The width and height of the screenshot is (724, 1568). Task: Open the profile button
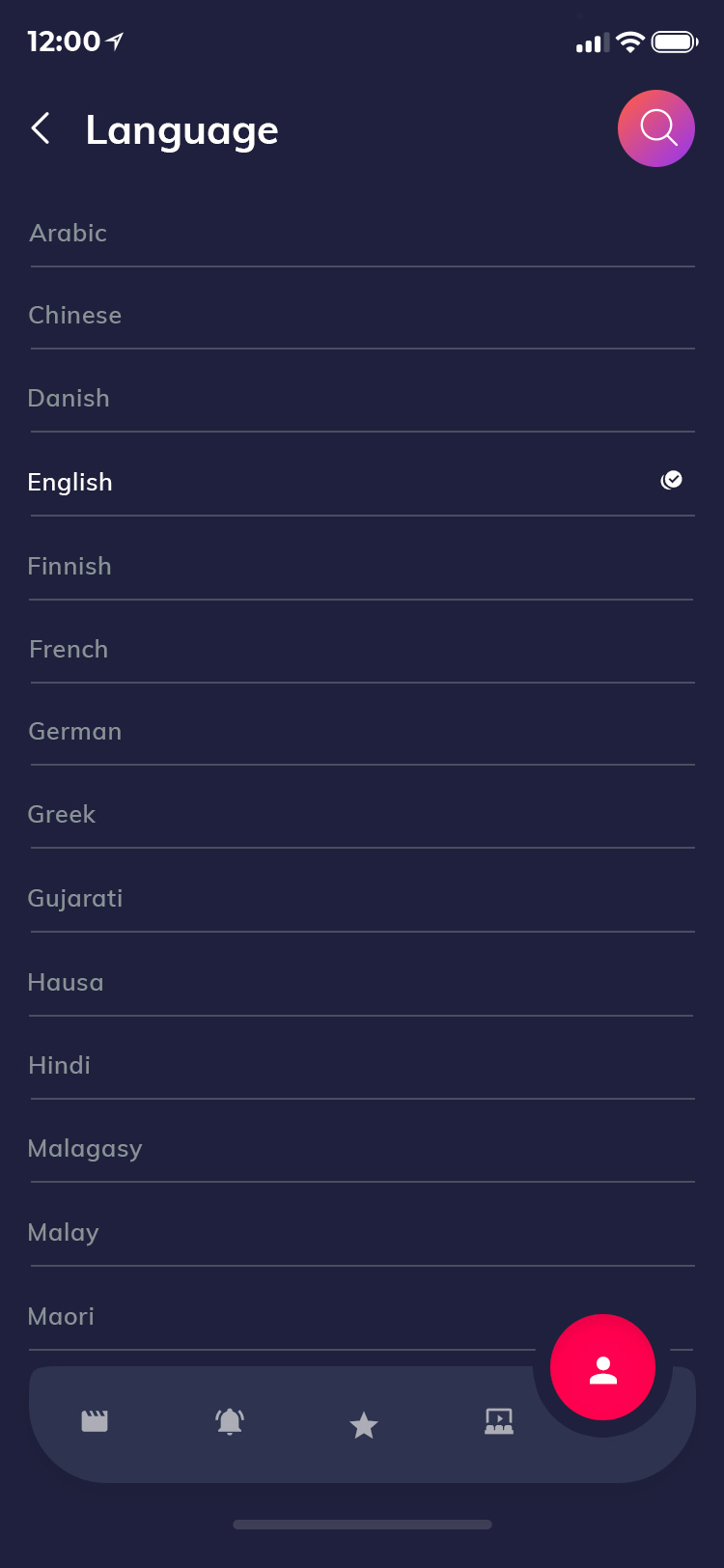coord(603,1368)
